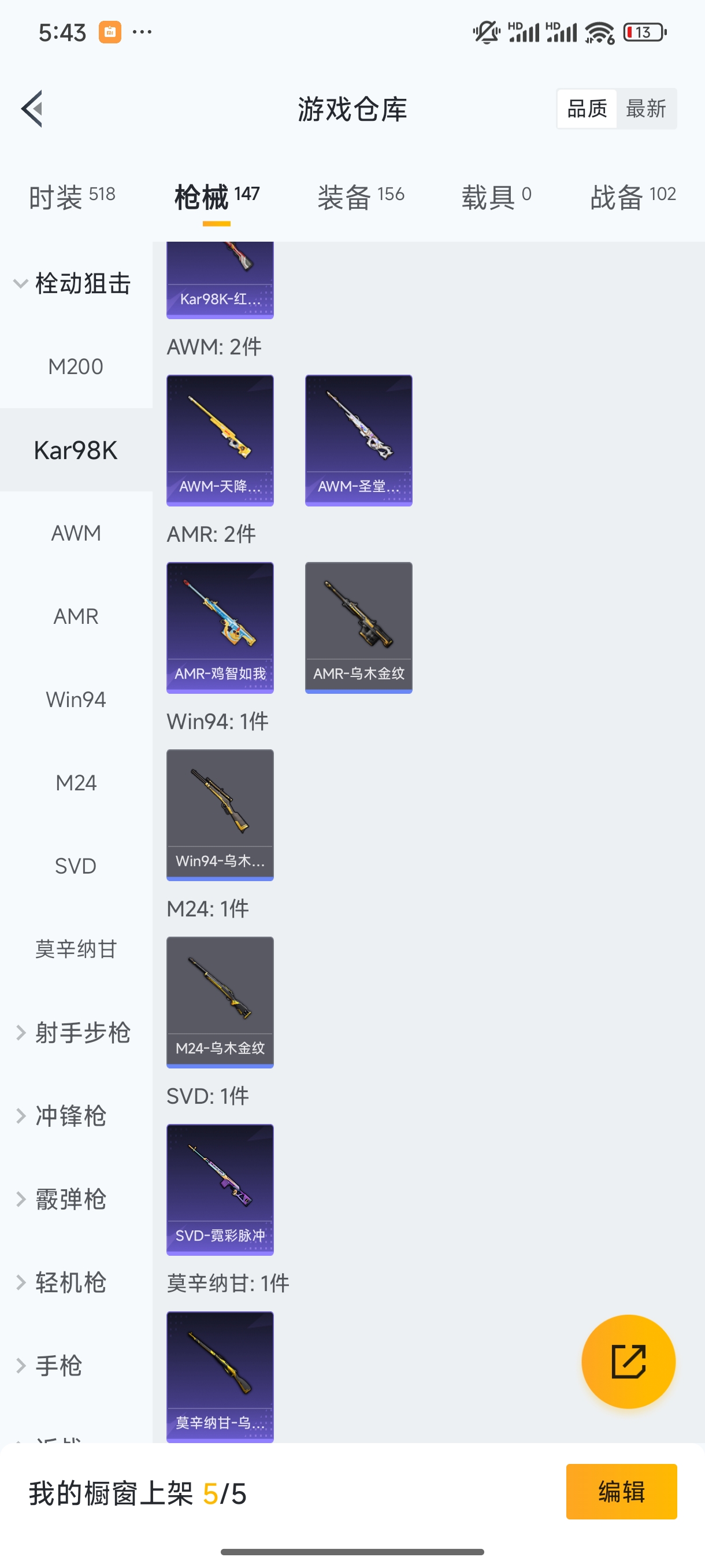Open the AMR-鸡智如我 skin tile

(220, 627)
